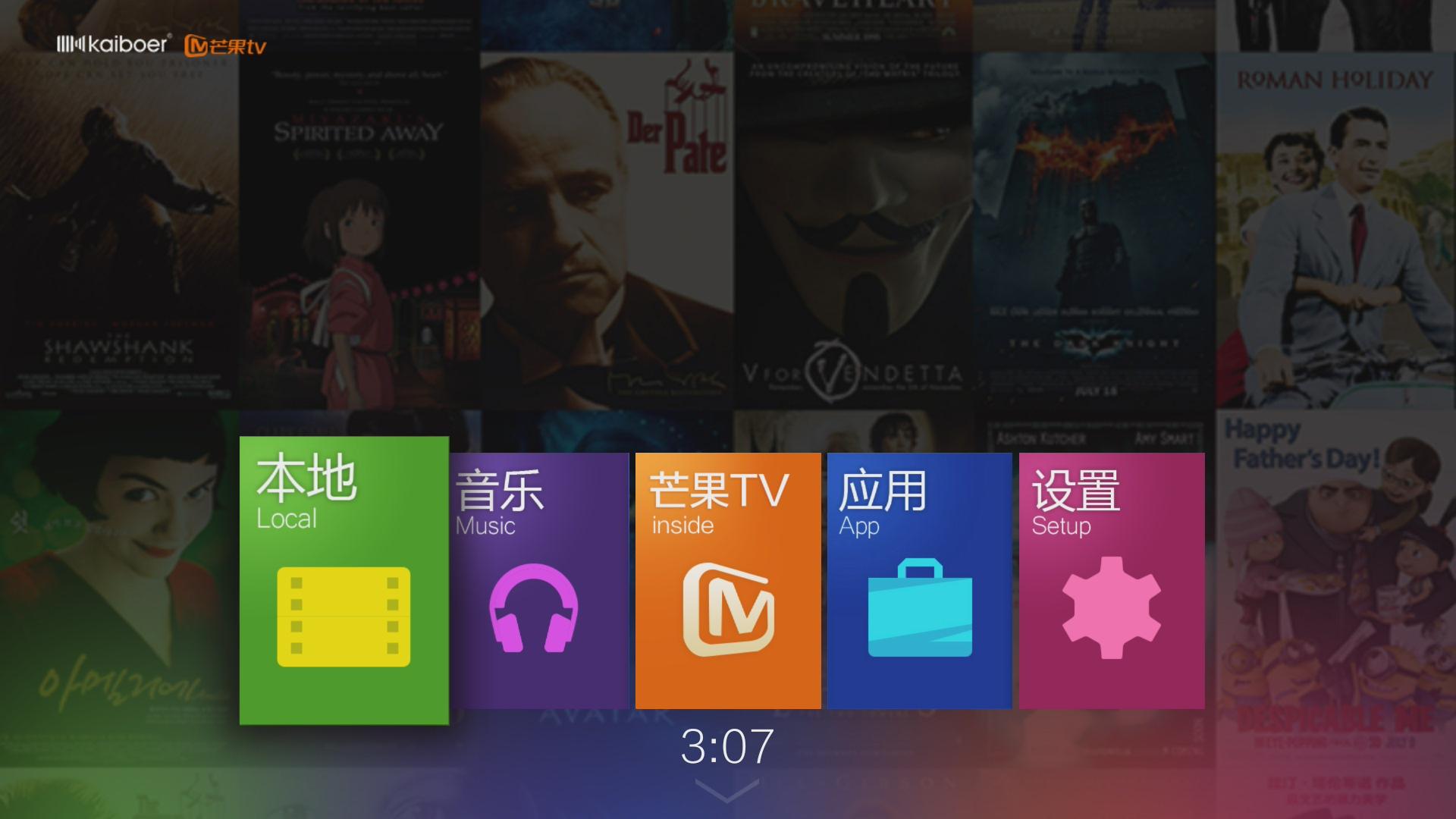Open the App (应用) tile
1456x819 pixels.
[919, 581]
